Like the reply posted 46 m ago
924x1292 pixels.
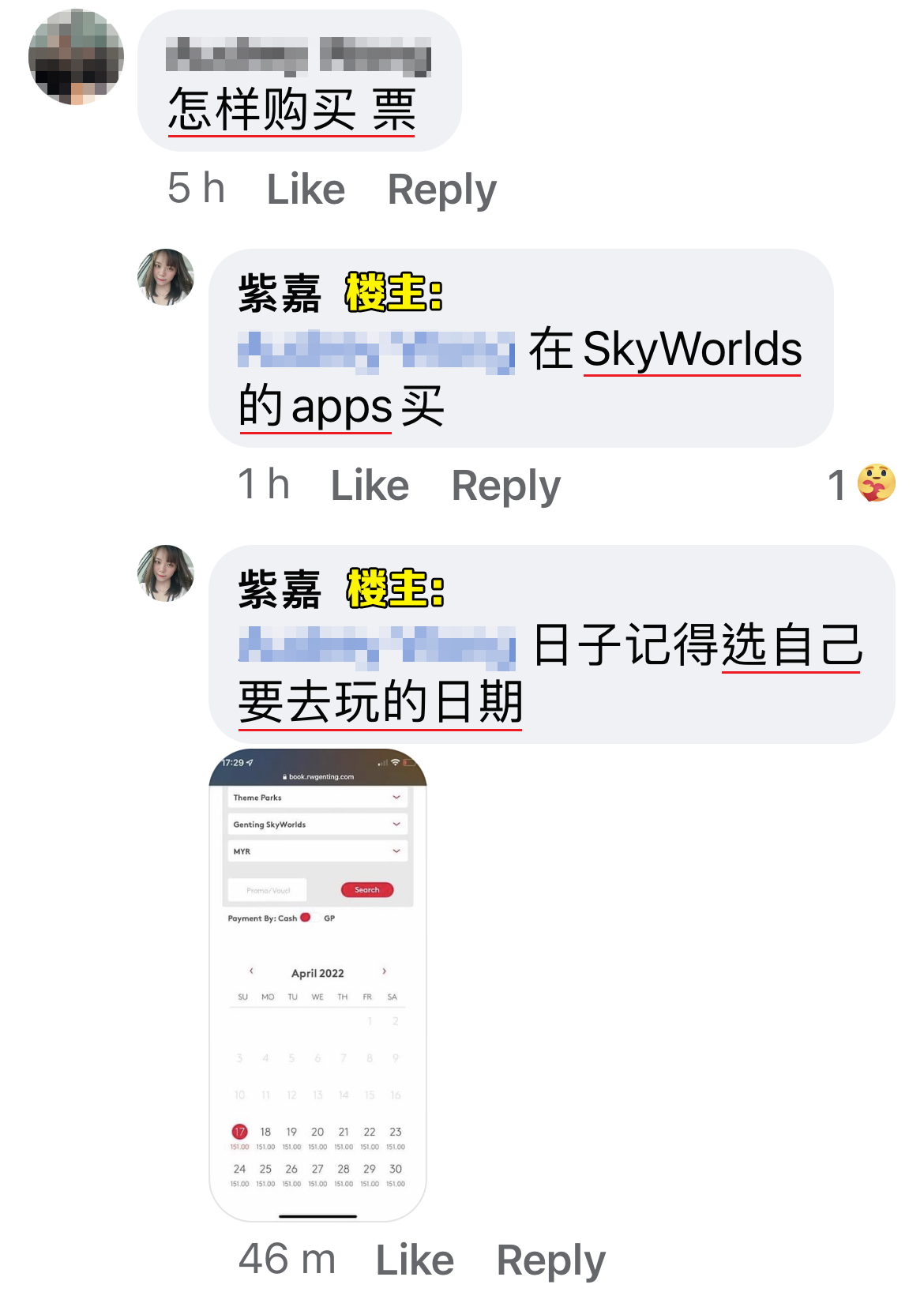coord(415,1260)
